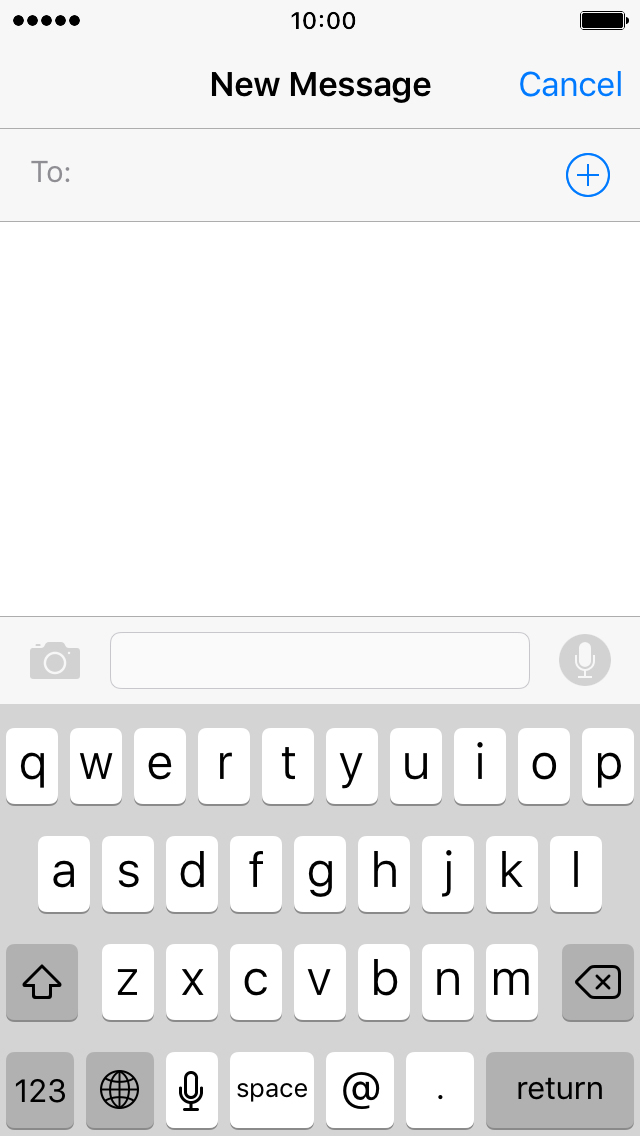Add a contact with the plus icon
This screenshot has height=1136, width=640.
pos(588,175)
